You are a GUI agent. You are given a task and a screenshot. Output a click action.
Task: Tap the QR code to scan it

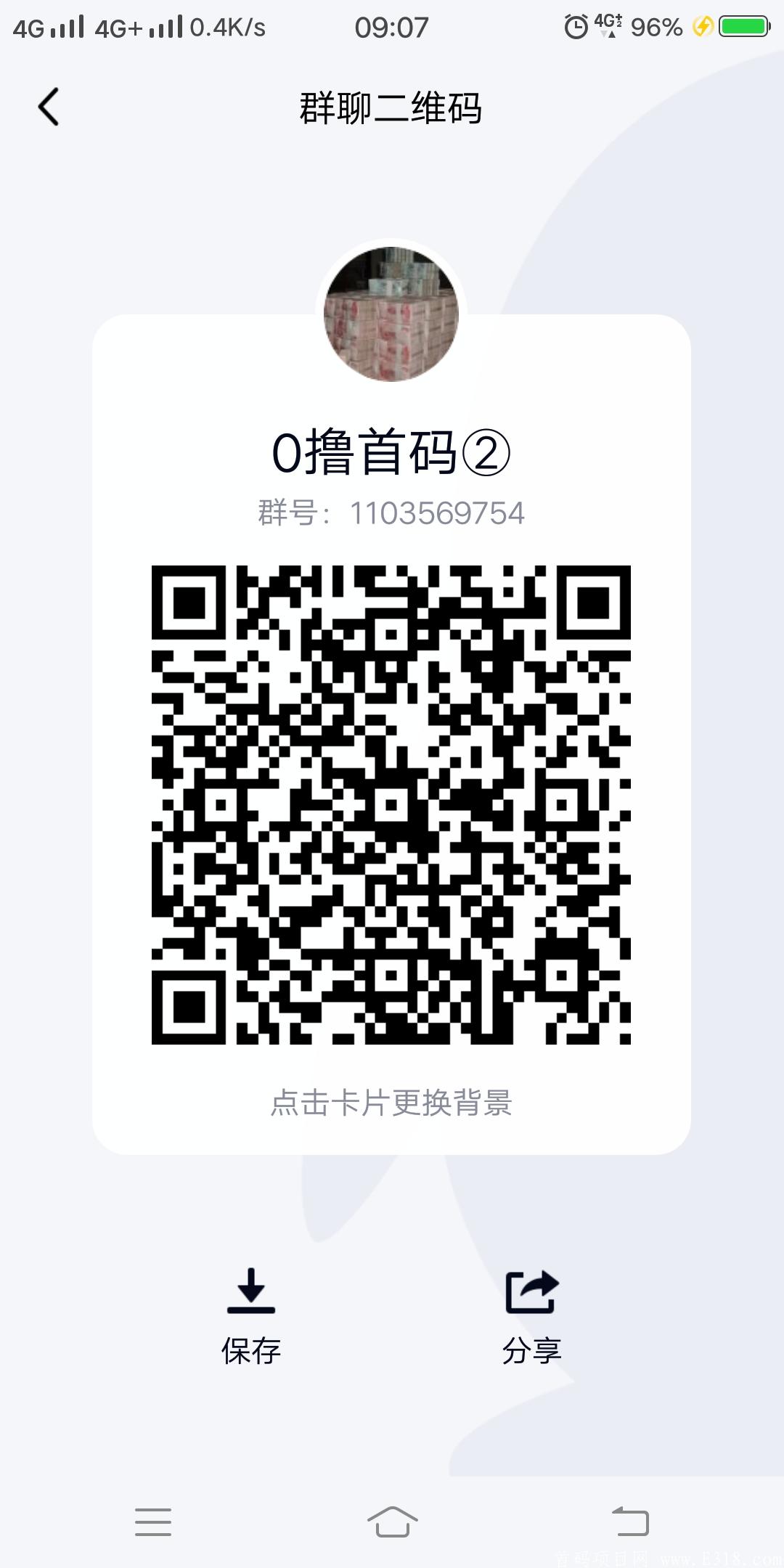click(392, 806)
